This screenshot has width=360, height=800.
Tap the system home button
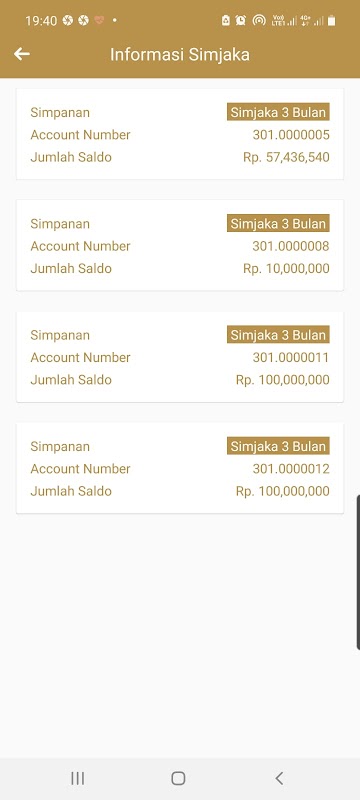[x=178, y=778]
